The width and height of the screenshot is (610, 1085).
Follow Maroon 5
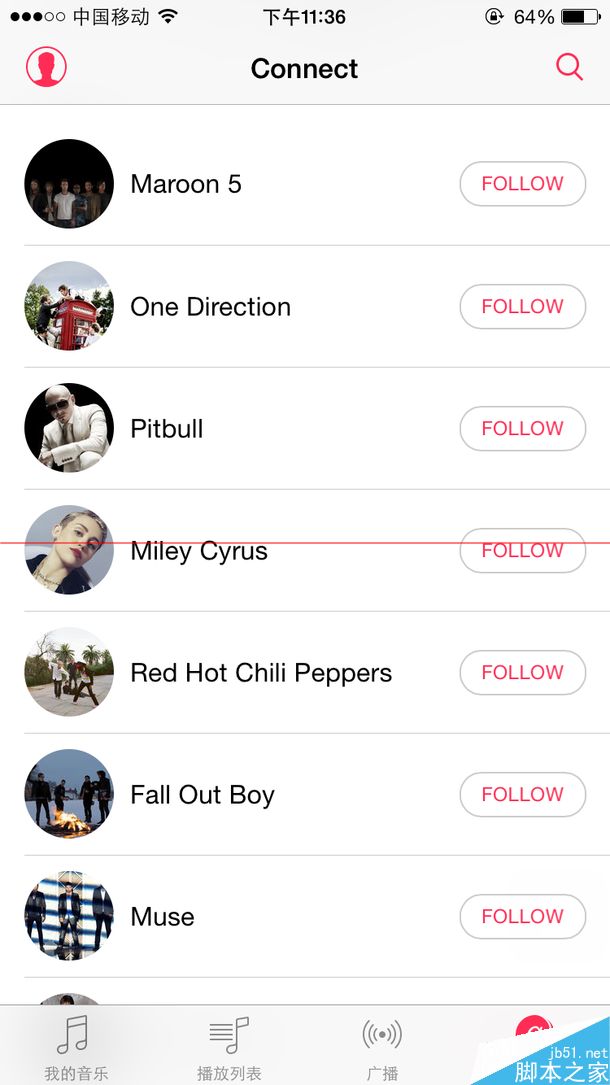pyautogui.click(x=522, y=184)
